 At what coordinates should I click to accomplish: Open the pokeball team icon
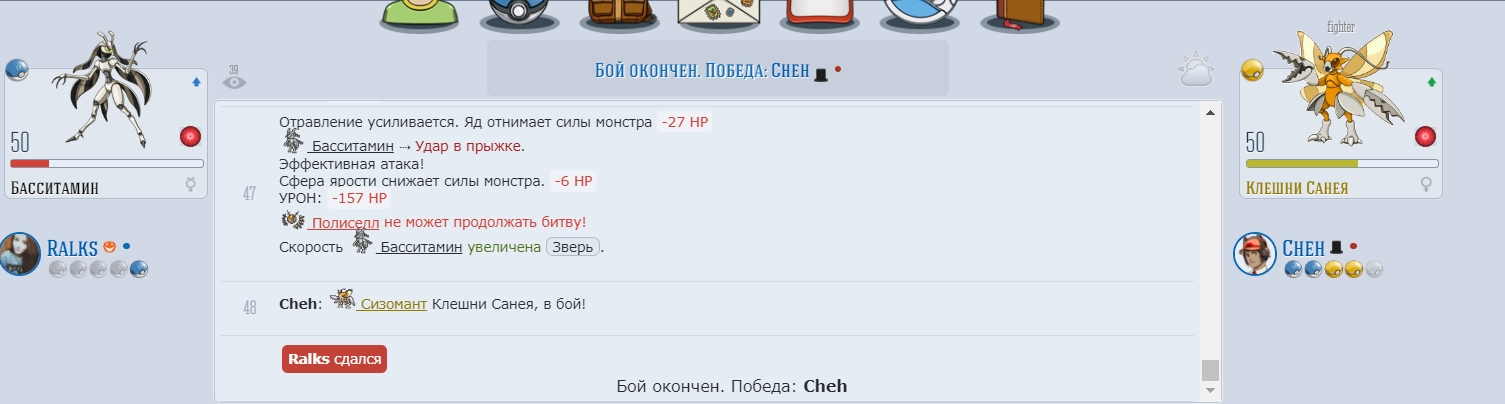(x=517, y=13)
